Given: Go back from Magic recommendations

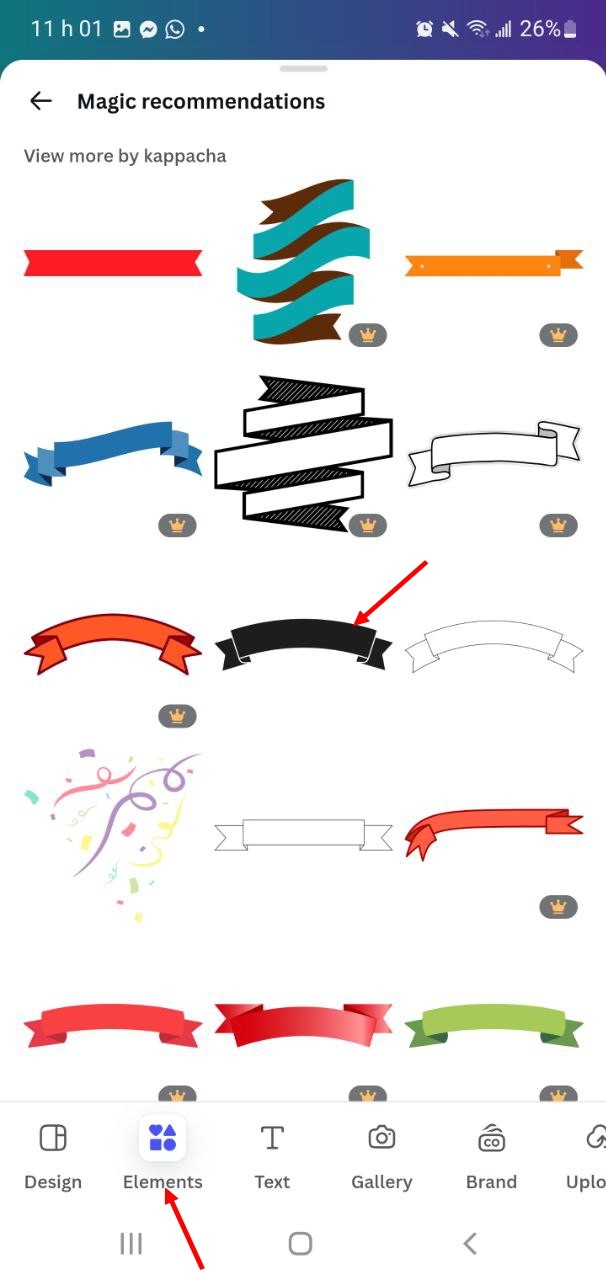Looking at the screenshot, I should tap(40, 101).
